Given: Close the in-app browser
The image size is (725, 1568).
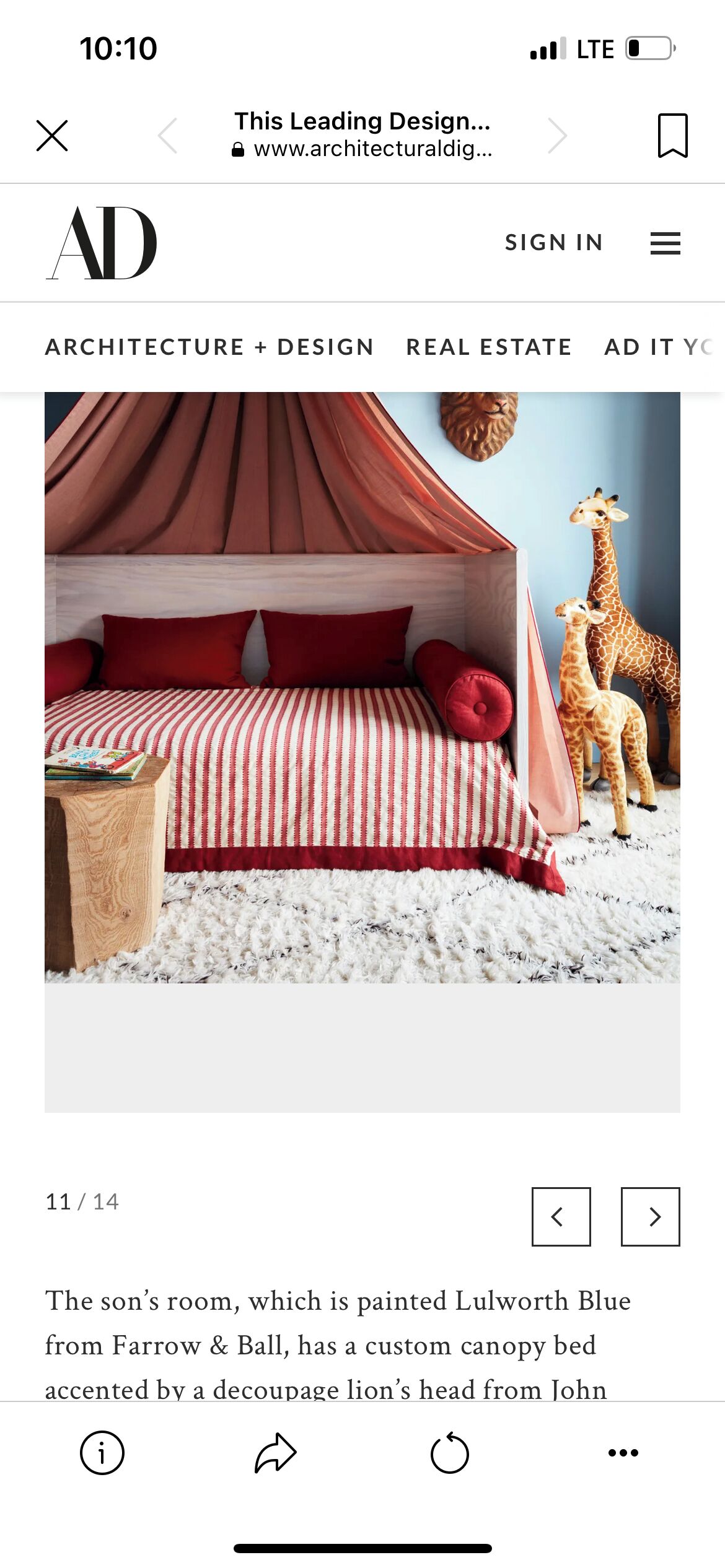Looking at the screenshot, I should point(52,136).
